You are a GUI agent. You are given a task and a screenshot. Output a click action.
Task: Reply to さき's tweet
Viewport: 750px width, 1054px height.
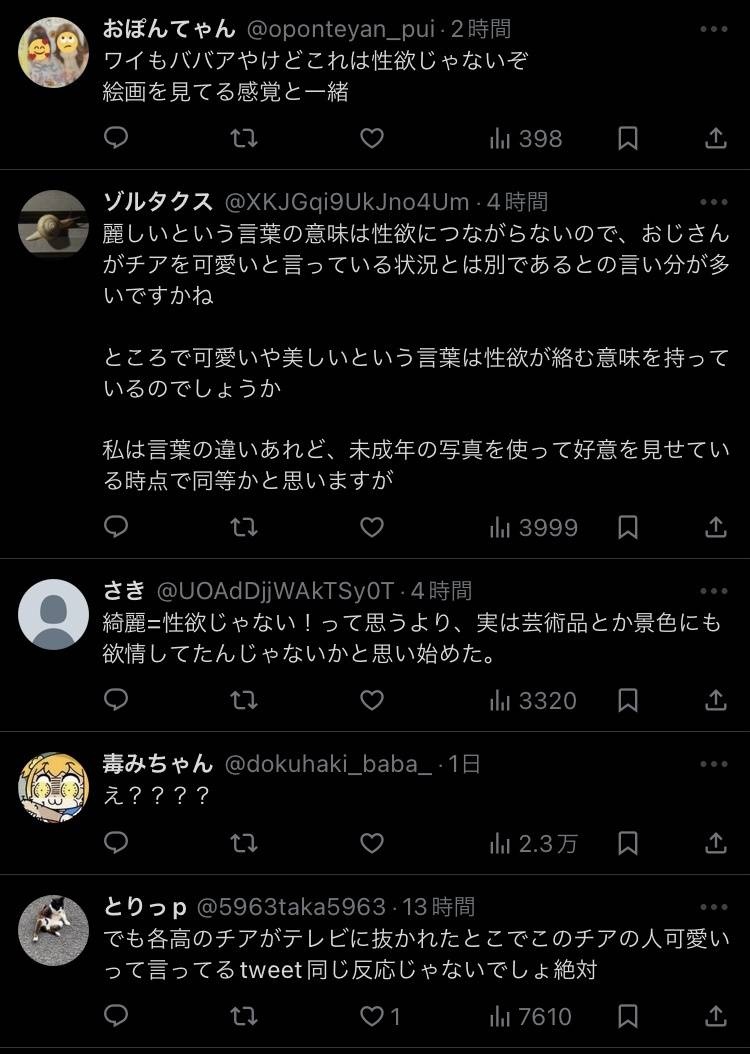click(x=116, y=700)
